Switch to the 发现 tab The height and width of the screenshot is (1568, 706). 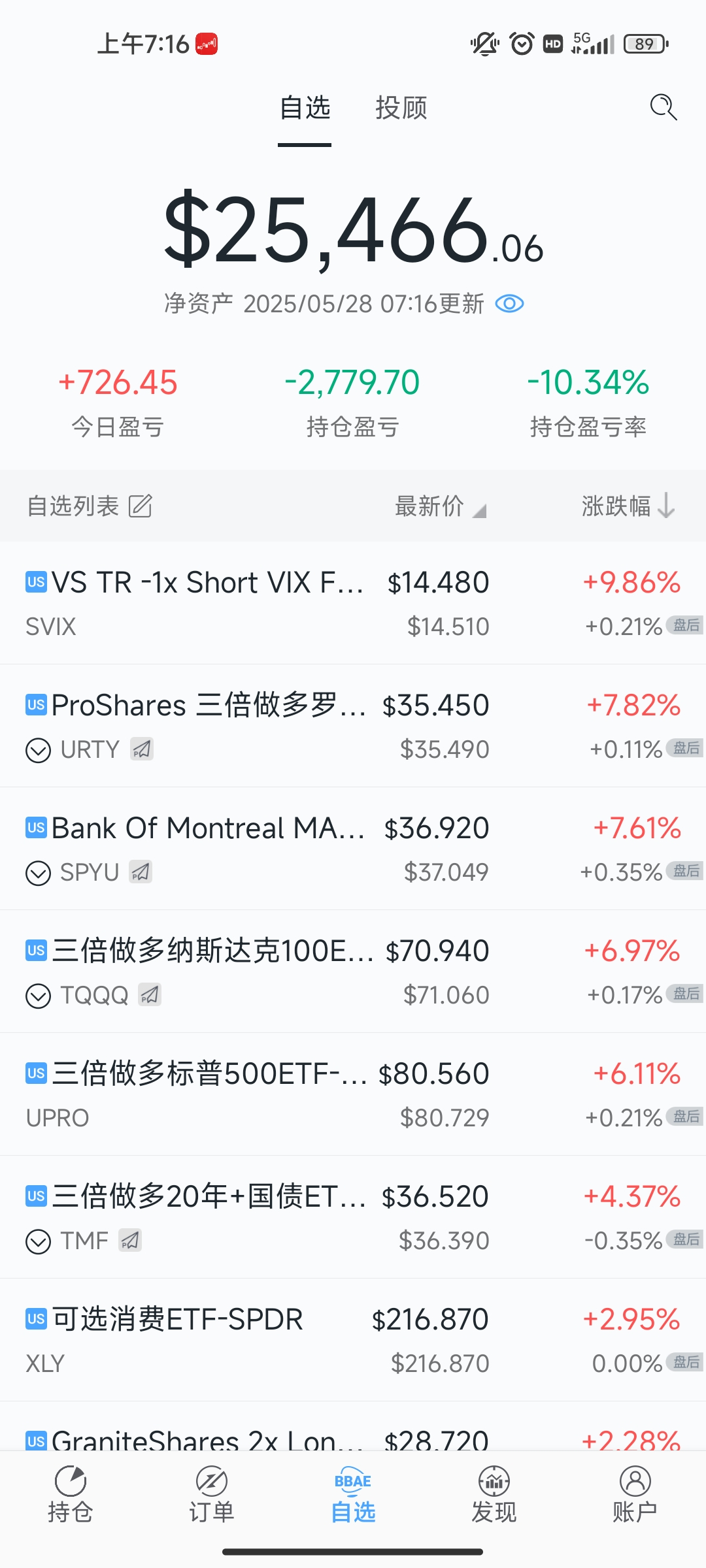coord(494,1495)
